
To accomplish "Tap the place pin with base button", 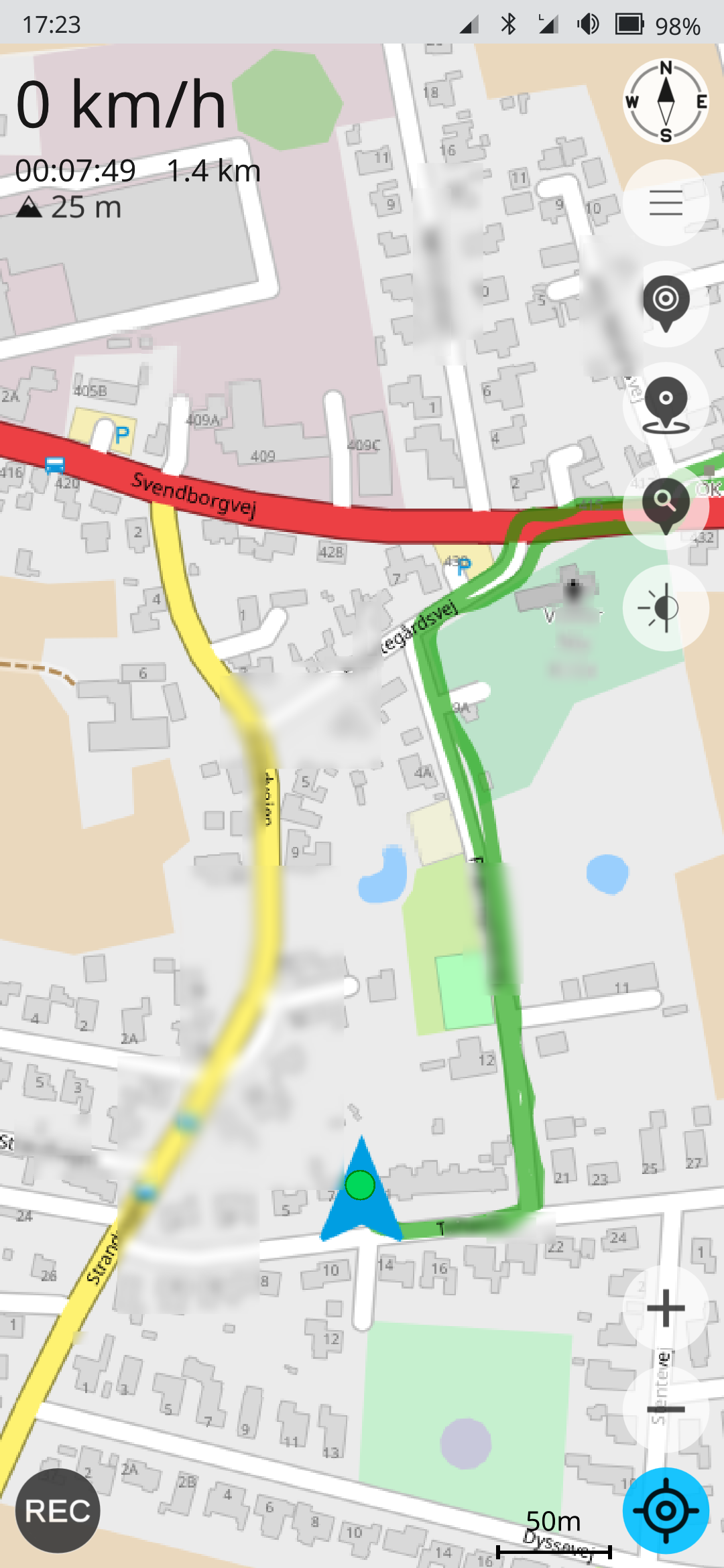I will pyautogui.click(x=666, y=405).
